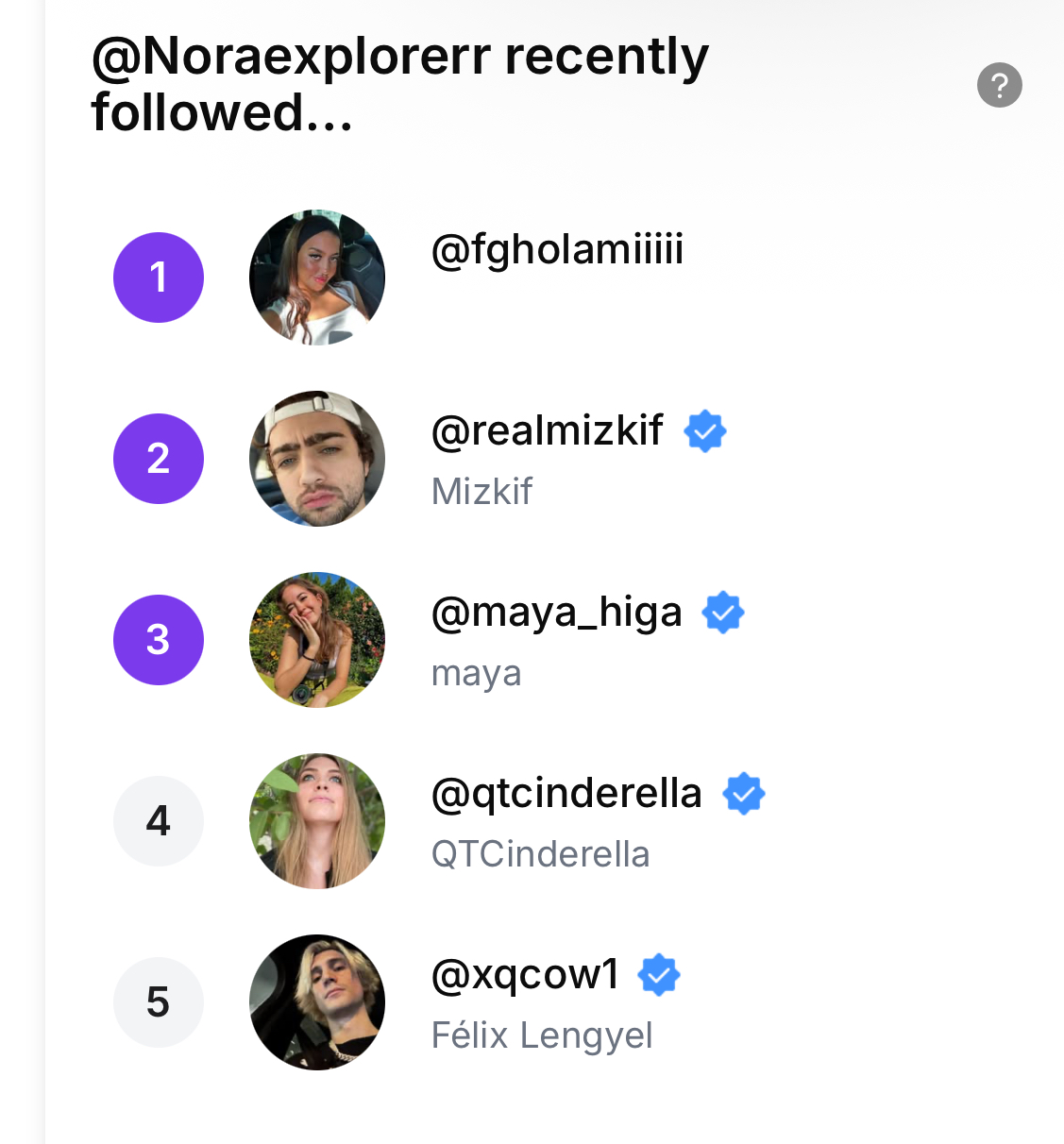Open the @qtcinderella profile
The width and height of the screenshot is (1064, 1144).
tap(566, 794)
